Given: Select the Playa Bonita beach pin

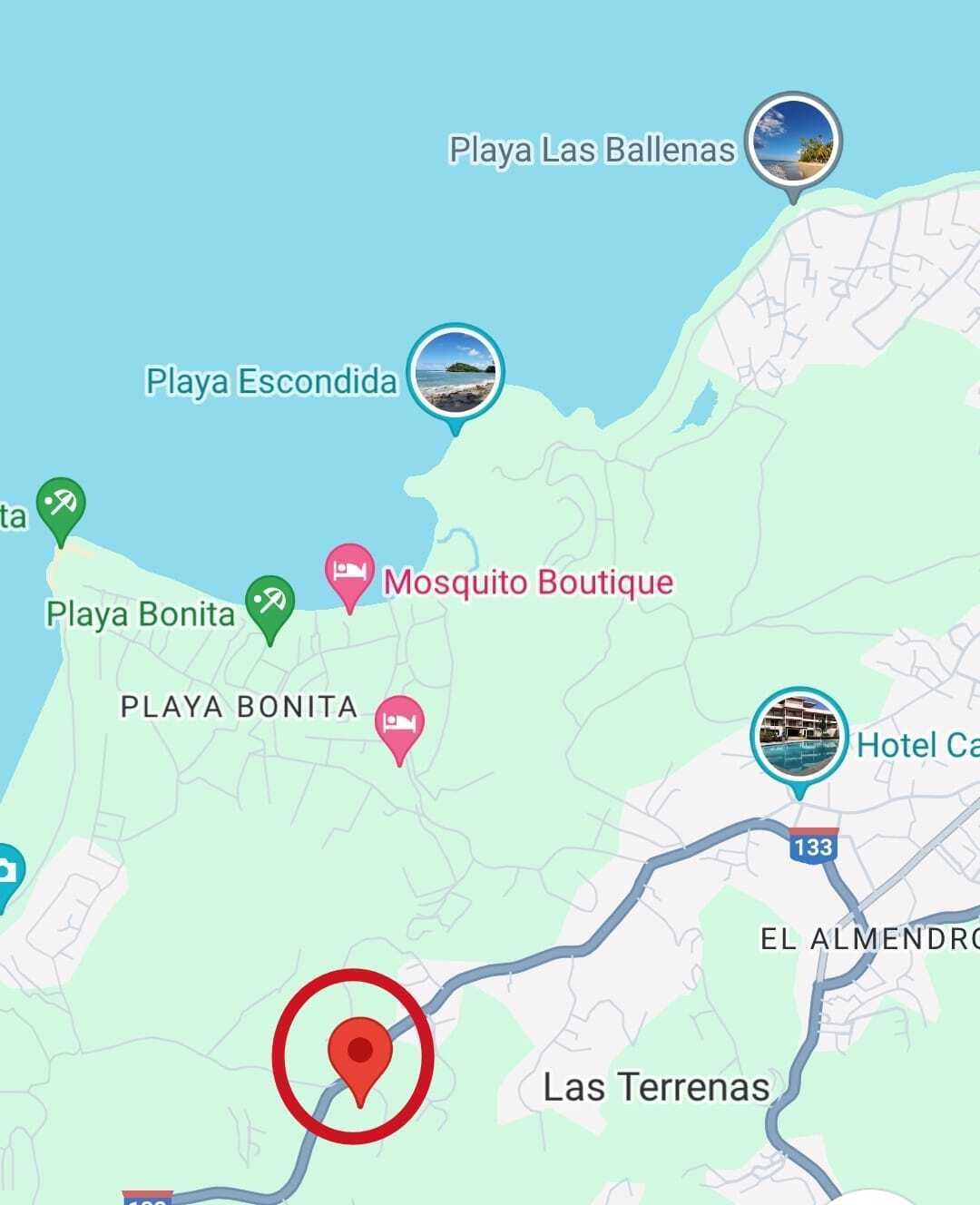Looking at the screenshot, I should coord(269,602).
